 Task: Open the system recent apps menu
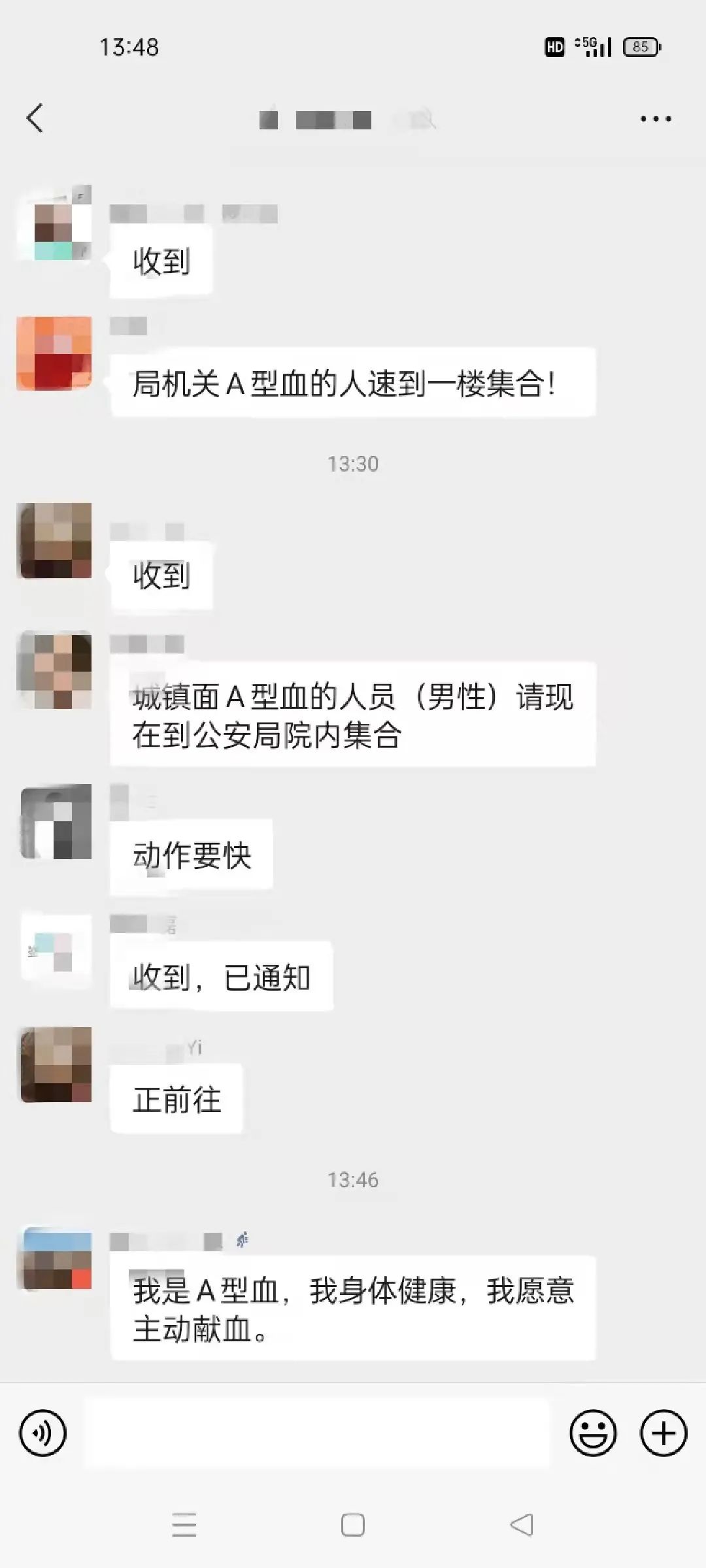click(184, 1525)
